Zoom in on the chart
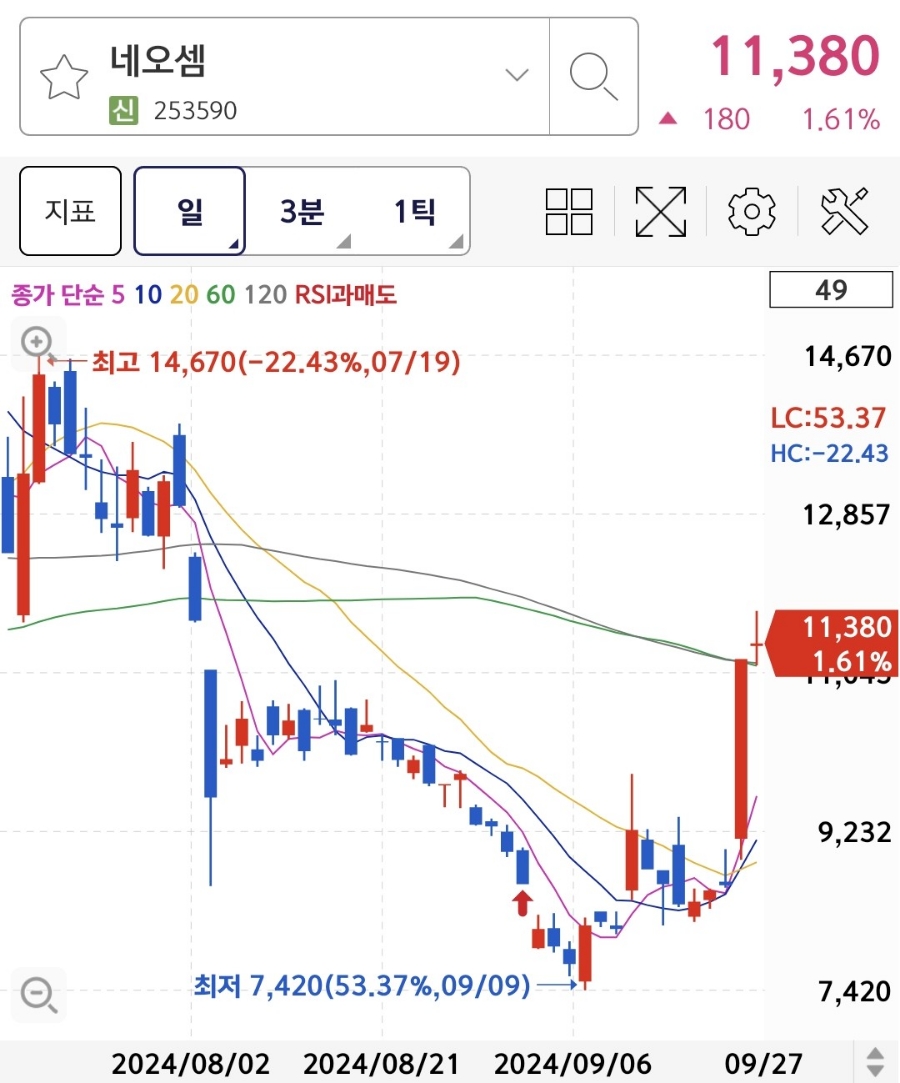The image size is (900, 1083). pyautogui.click(x=38, y=343)
